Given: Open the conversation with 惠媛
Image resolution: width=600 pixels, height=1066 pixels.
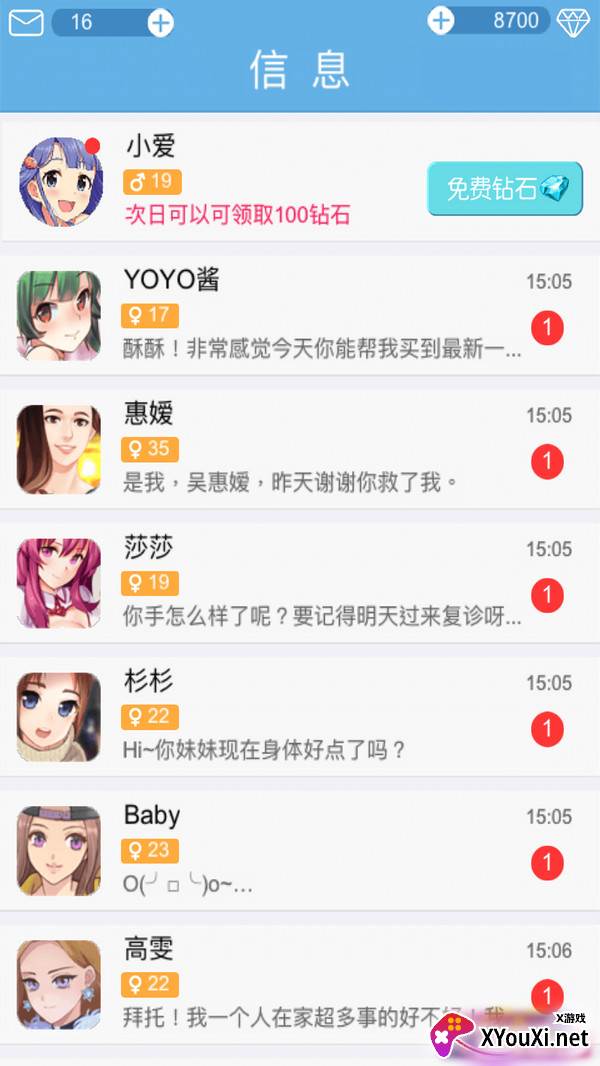Looking at the screenshot, I should point(300,449).
